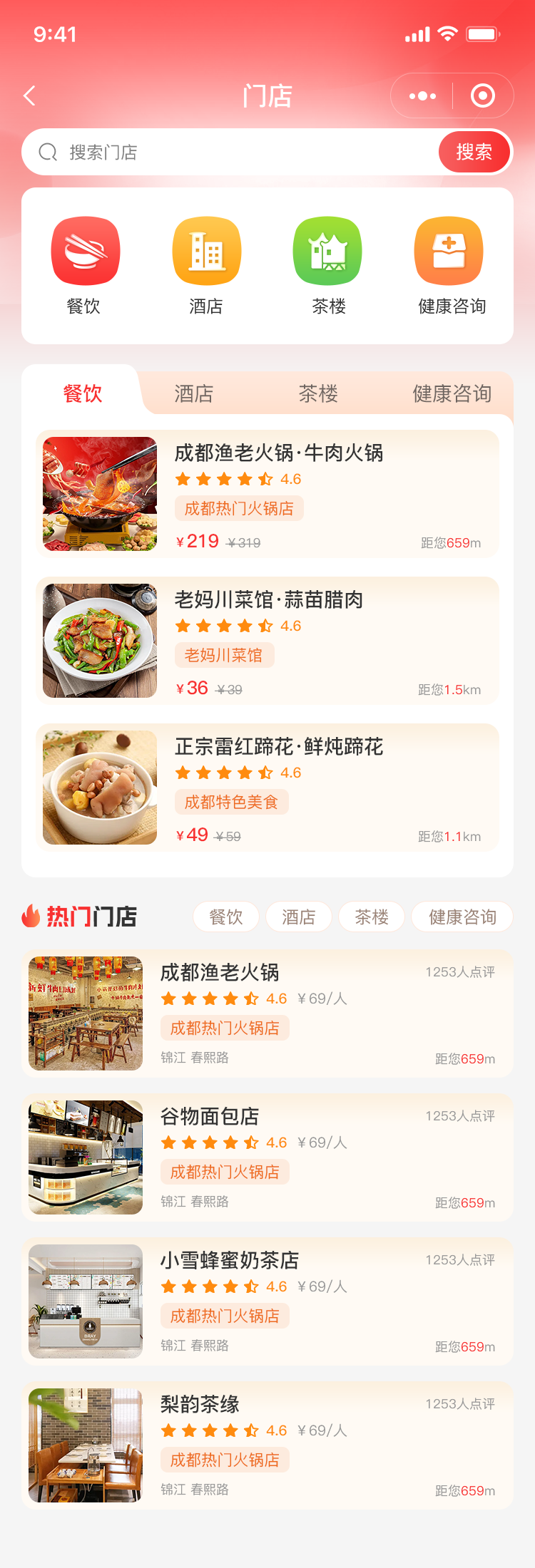Image resolution: width=535 pixels, height=1568 pixels.
Task: Filter 热门门店 by 餐饮 chip
Action: point(226,917)
